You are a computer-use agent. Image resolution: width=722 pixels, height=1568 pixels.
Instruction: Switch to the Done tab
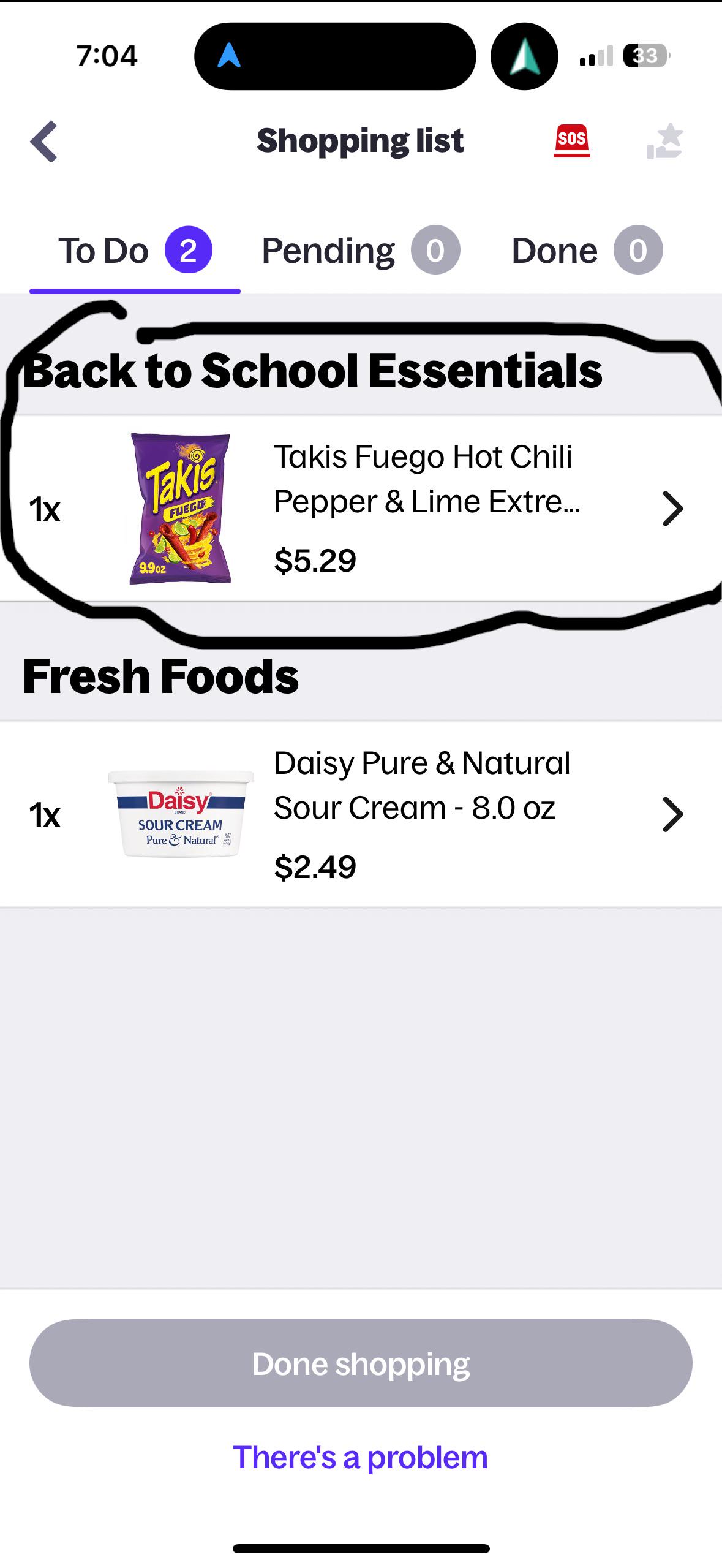click(586, 251)
